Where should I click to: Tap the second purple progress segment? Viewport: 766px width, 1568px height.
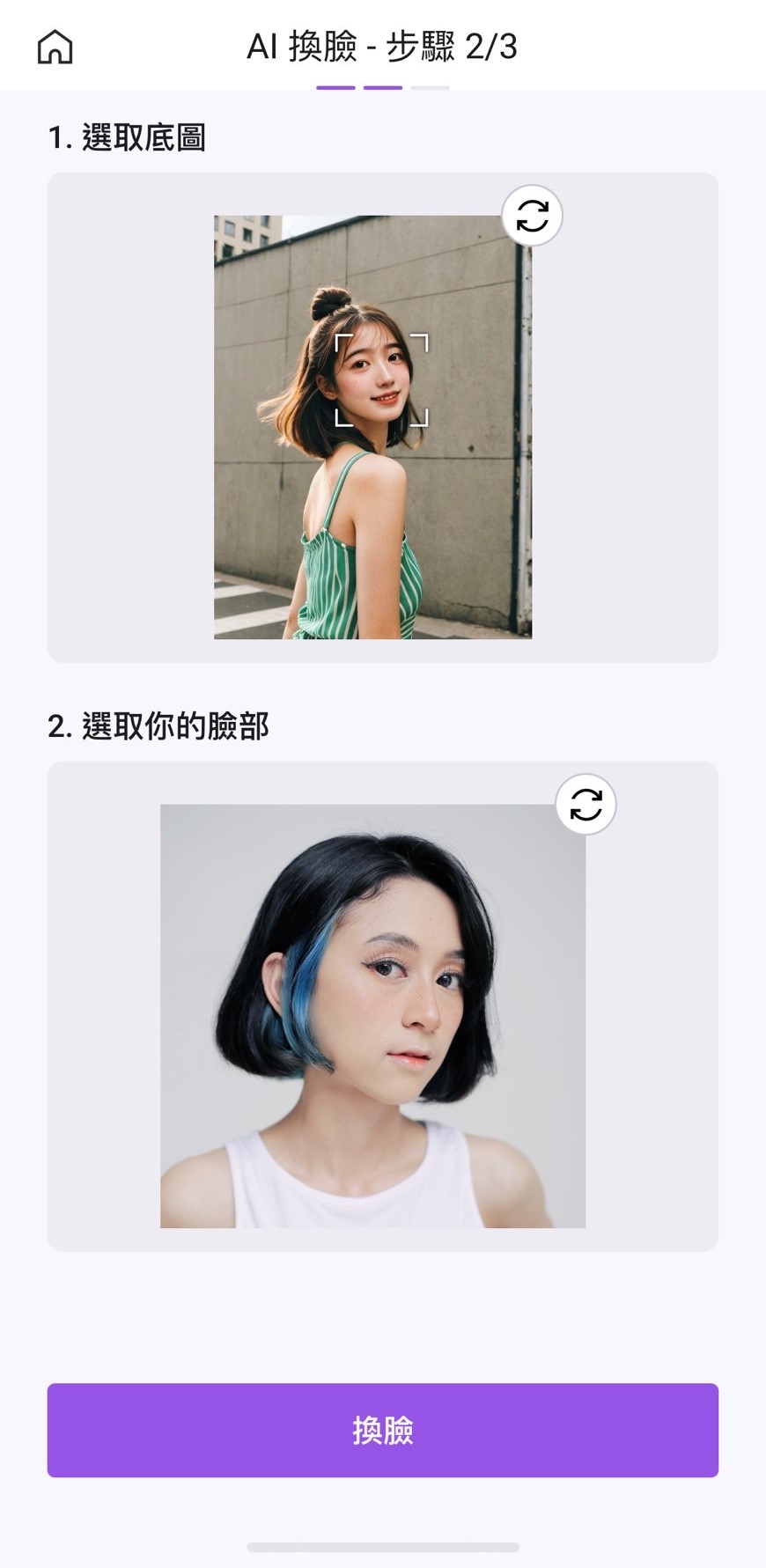(x=382, y=86)
